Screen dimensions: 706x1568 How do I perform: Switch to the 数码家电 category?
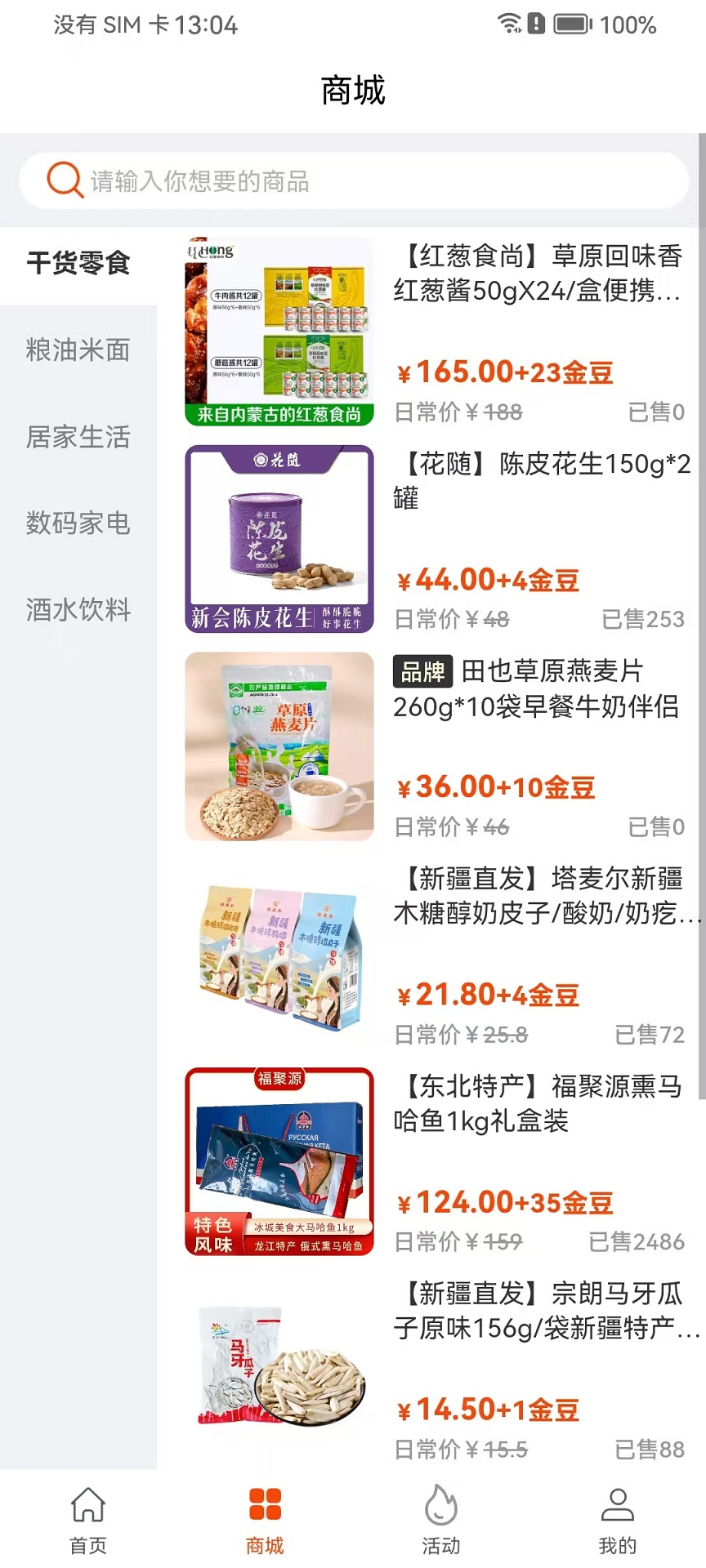78,523
